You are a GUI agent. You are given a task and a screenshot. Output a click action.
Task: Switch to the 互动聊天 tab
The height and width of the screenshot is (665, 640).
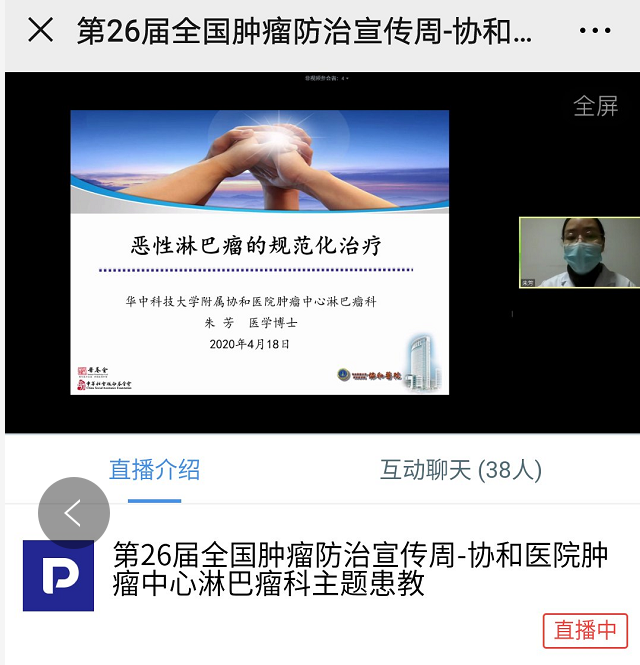click(x=460, y=469)
